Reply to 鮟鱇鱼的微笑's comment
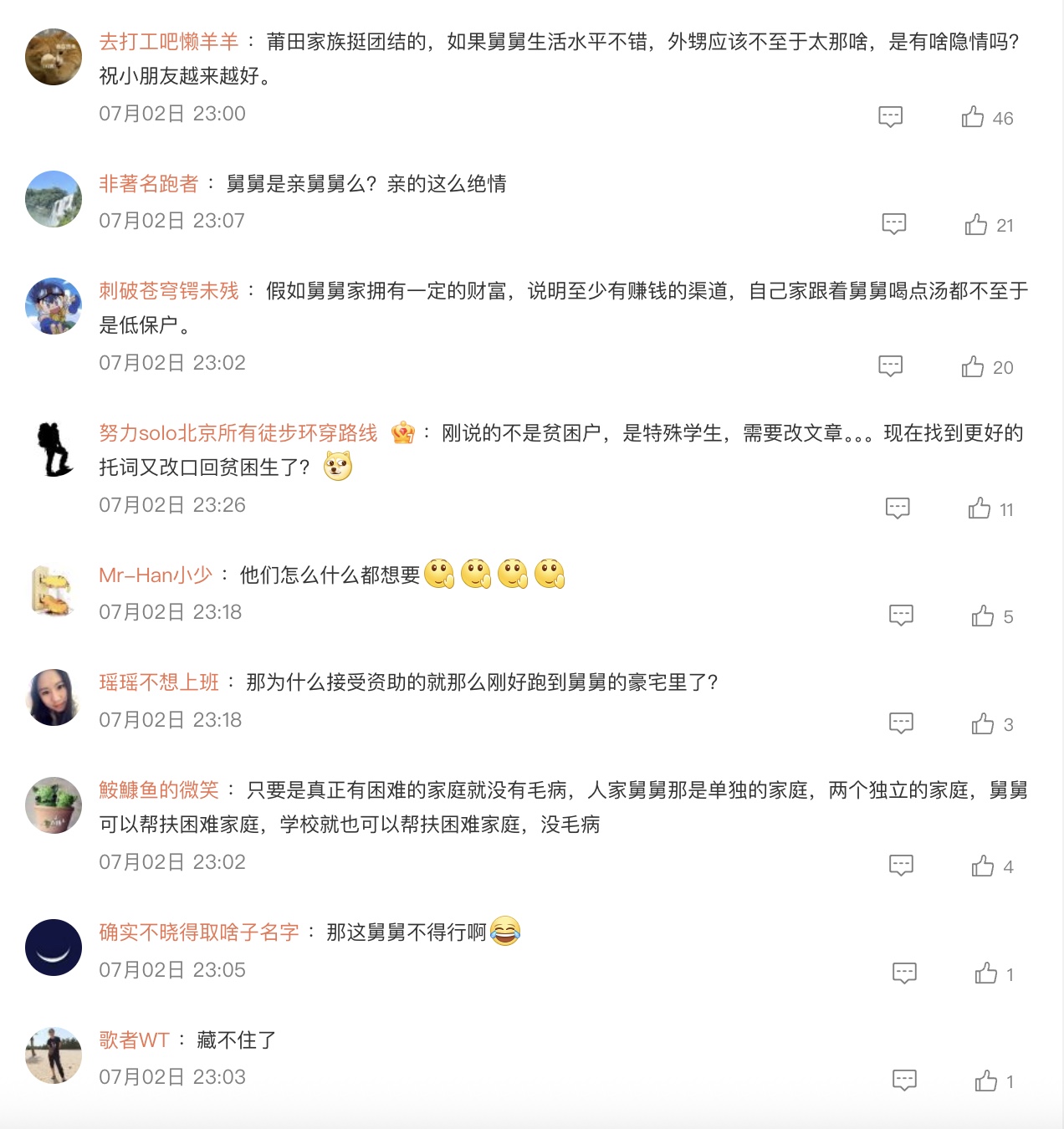The height and width of the screenshot is (1129, 1064). tap(901, 866)
